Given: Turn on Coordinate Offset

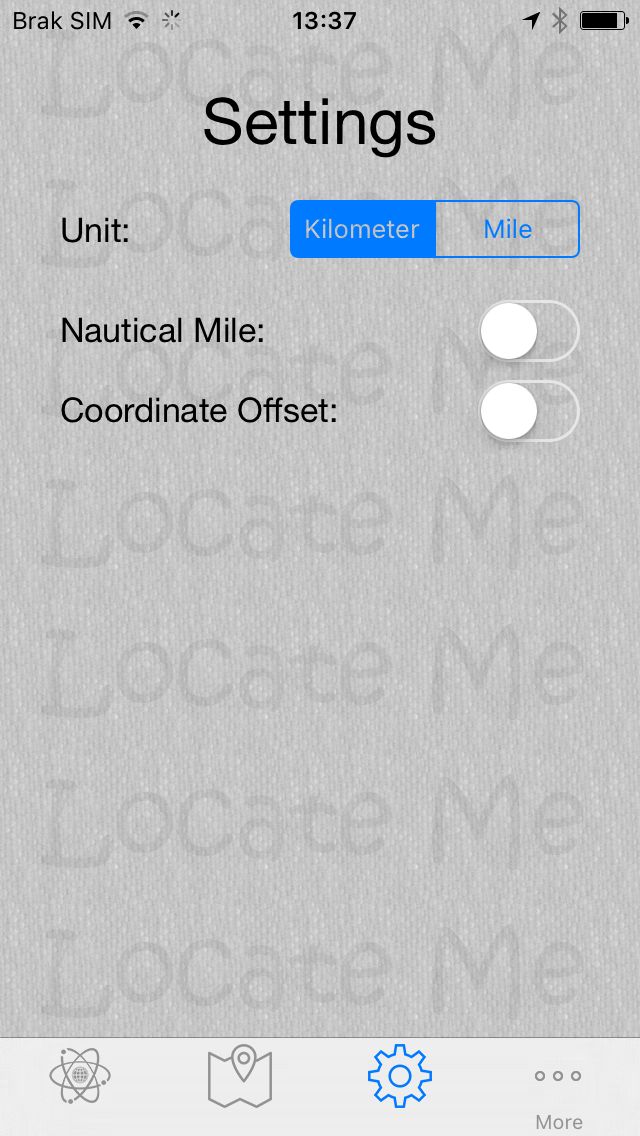Looking at the screenshot, I should pos(529,411).
